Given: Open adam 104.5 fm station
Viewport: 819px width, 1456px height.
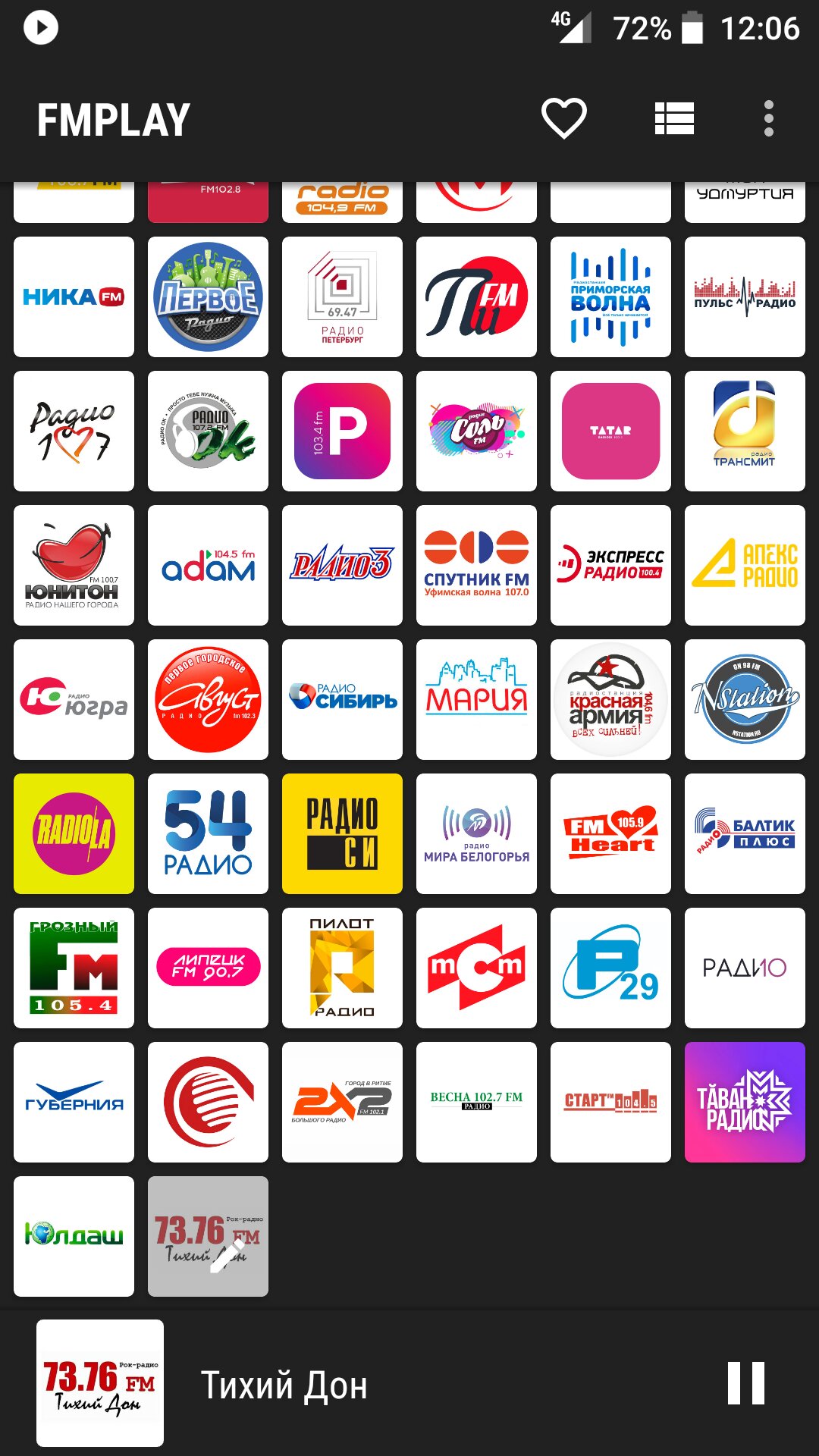Looking at the screenshot, I should [208, 565].
